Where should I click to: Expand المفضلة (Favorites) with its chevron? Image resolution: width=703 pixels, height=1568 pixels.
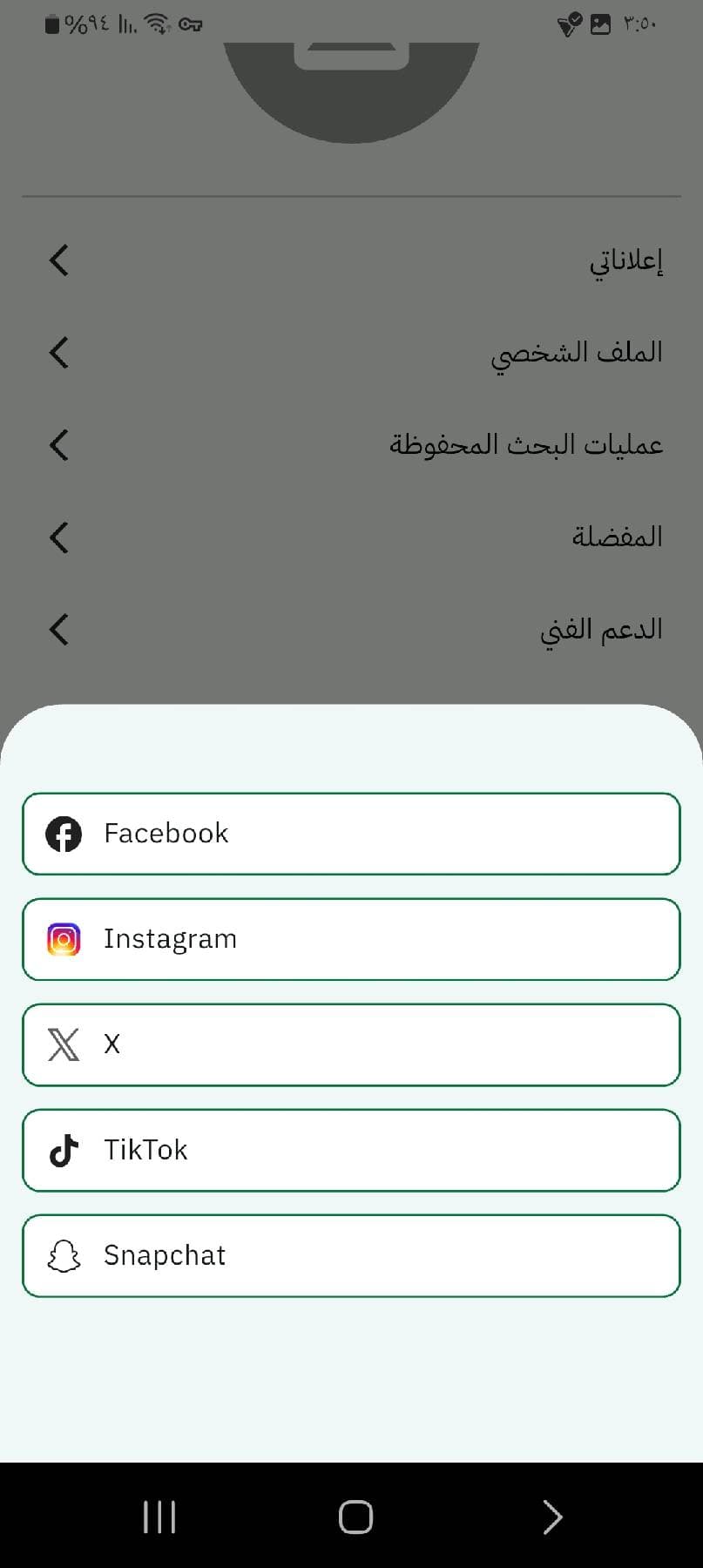(x=57, y=537)
